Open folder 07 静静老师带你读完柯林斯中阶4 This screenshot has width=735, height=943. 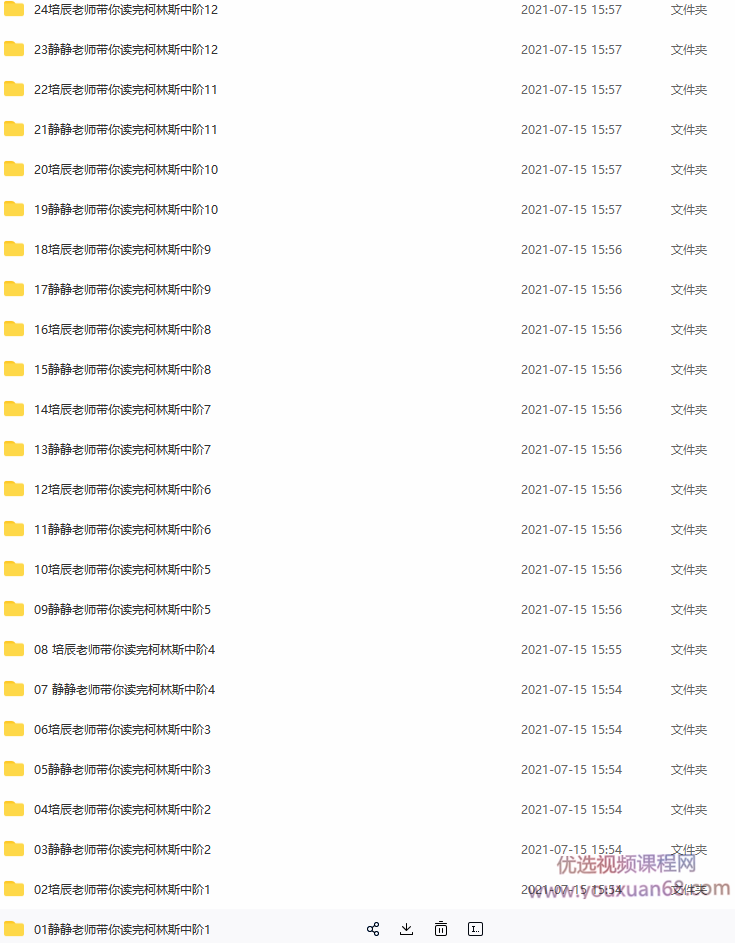coord(124,690)
